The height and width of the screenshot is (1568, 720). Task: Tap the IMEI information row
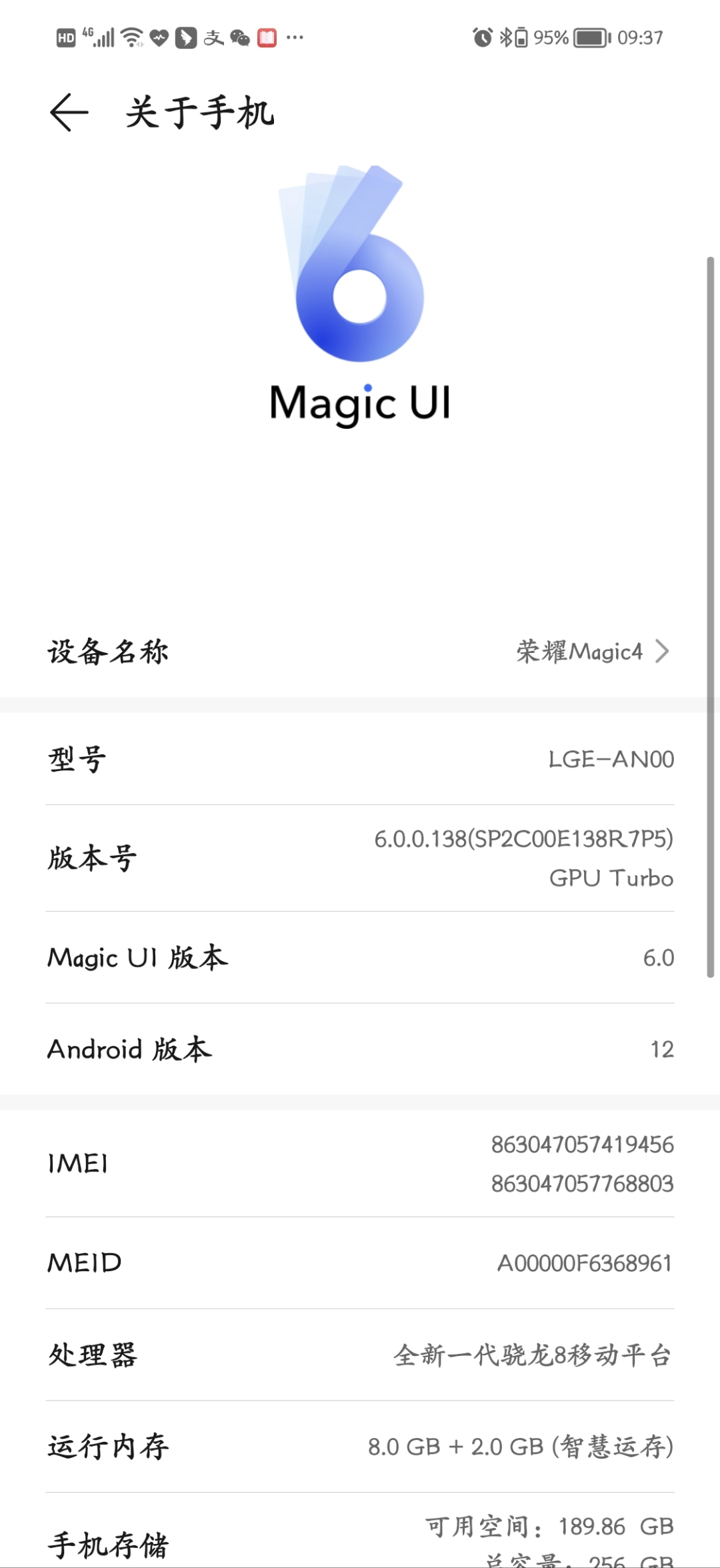[360, 1164]
